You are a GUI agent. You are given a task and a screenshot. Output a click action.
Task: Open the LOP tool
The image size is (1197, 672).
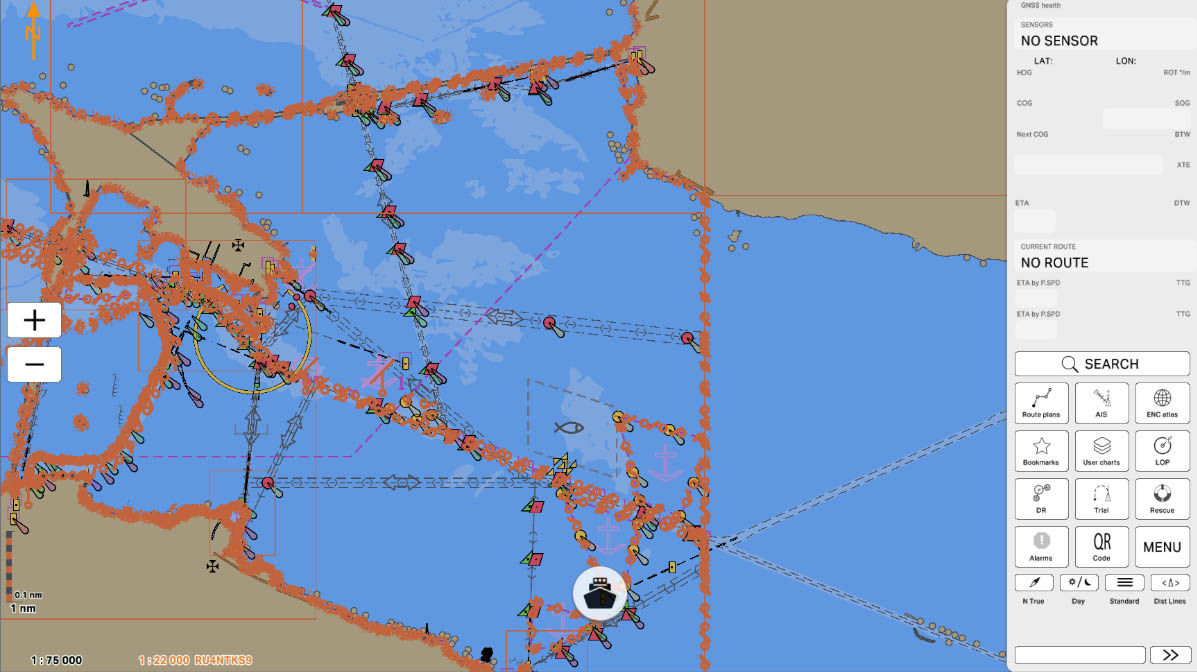[x=1162, y=451]
